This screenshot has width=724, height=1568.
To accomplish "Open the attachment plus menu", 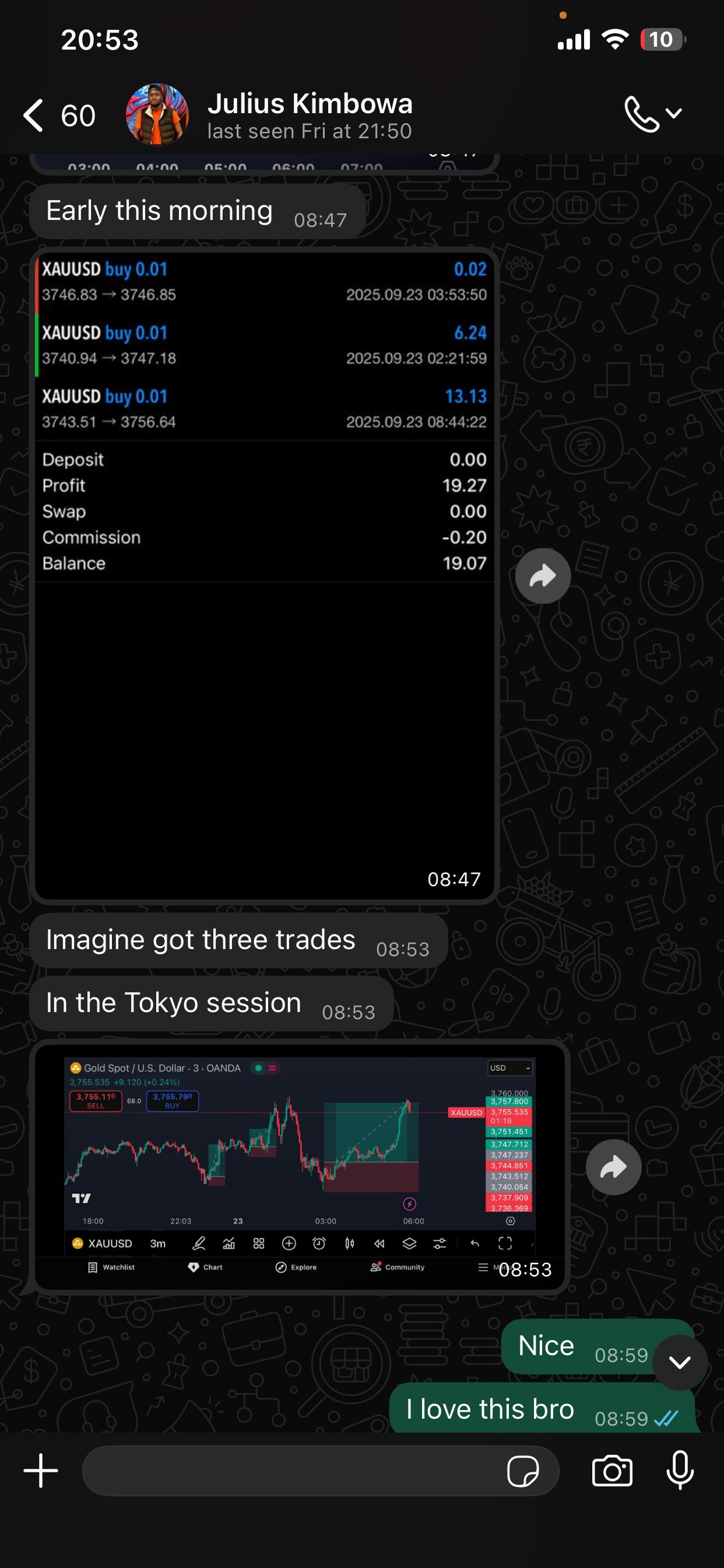I will tap(41, 1471).
